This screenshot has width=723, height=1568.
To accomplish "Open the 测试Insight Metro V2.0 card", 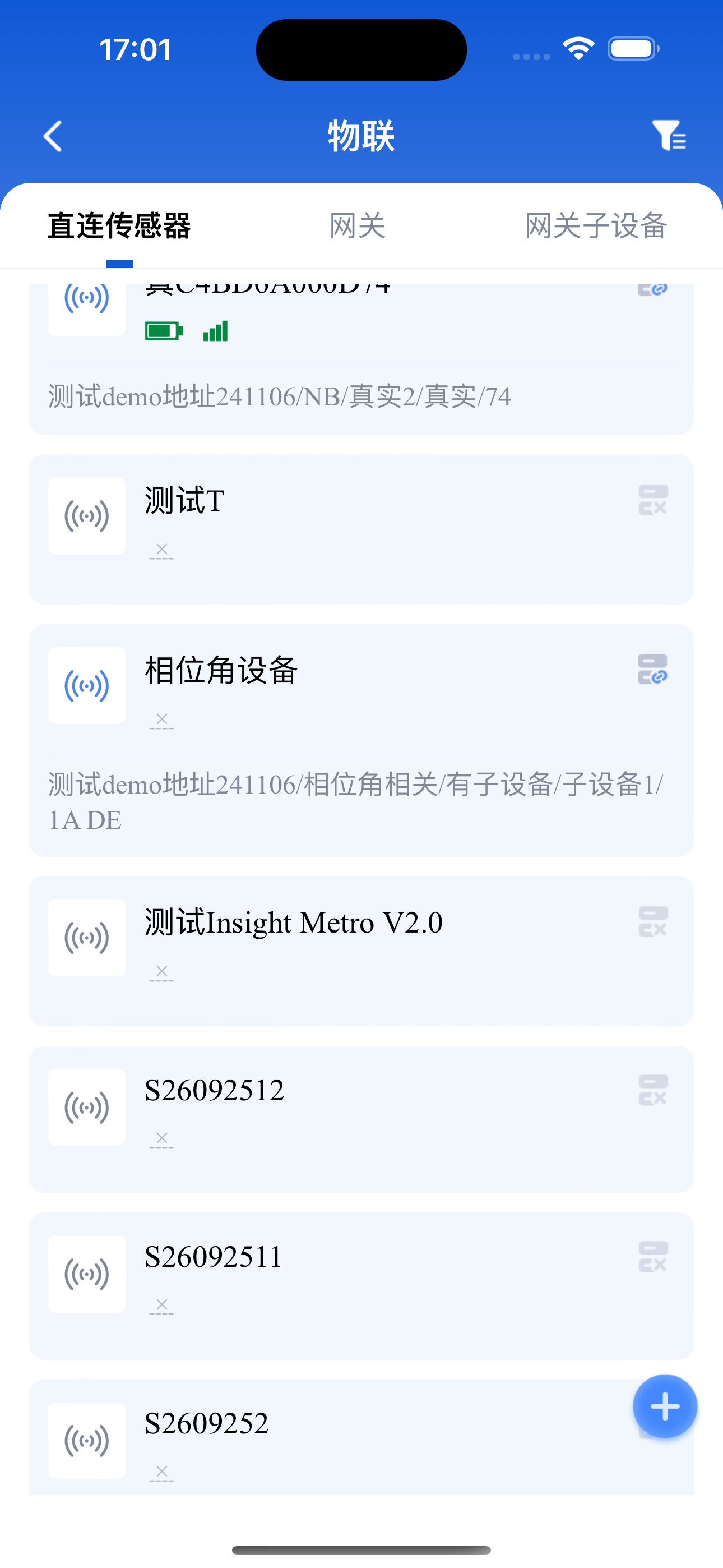I will (361, 951).
